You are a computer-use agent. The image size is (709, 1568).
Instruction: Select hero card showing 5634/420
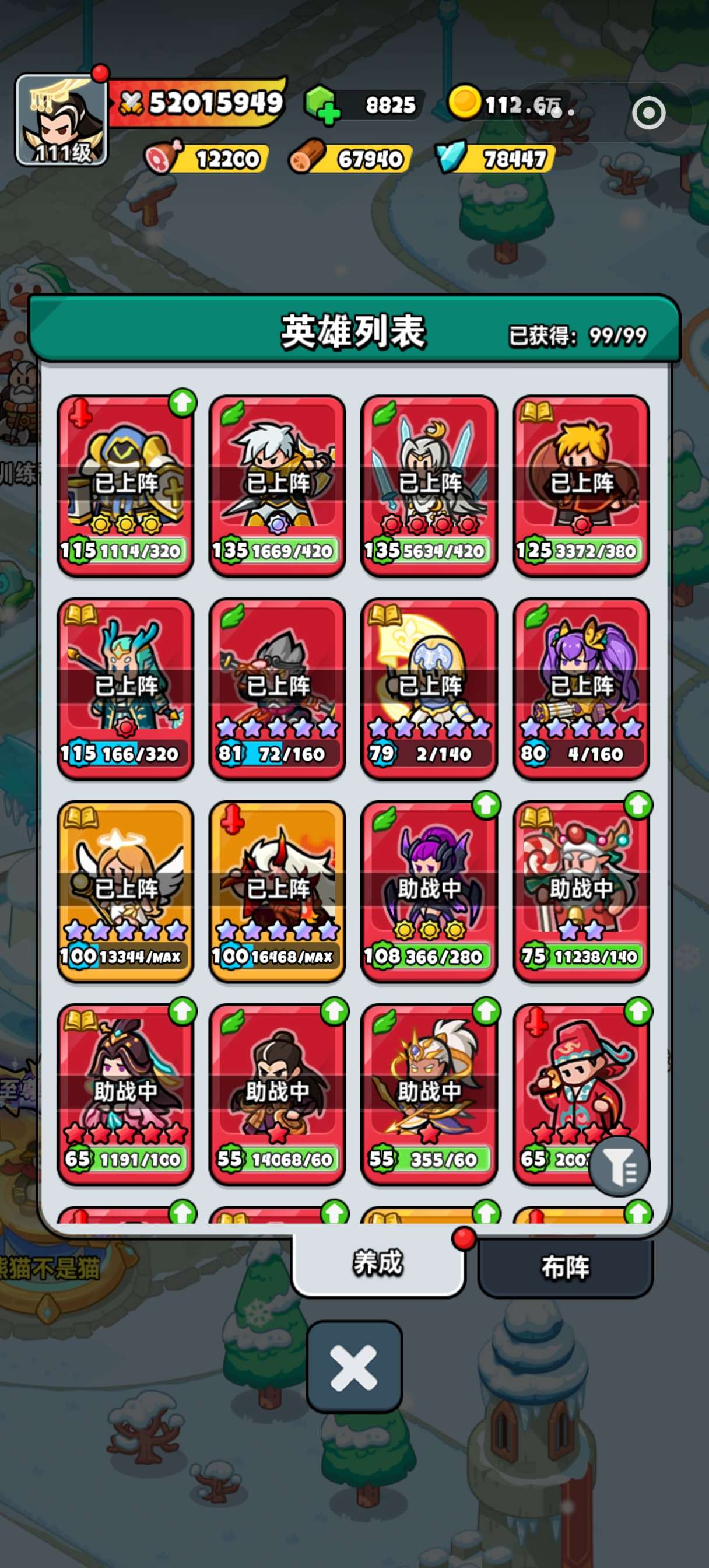429,485
